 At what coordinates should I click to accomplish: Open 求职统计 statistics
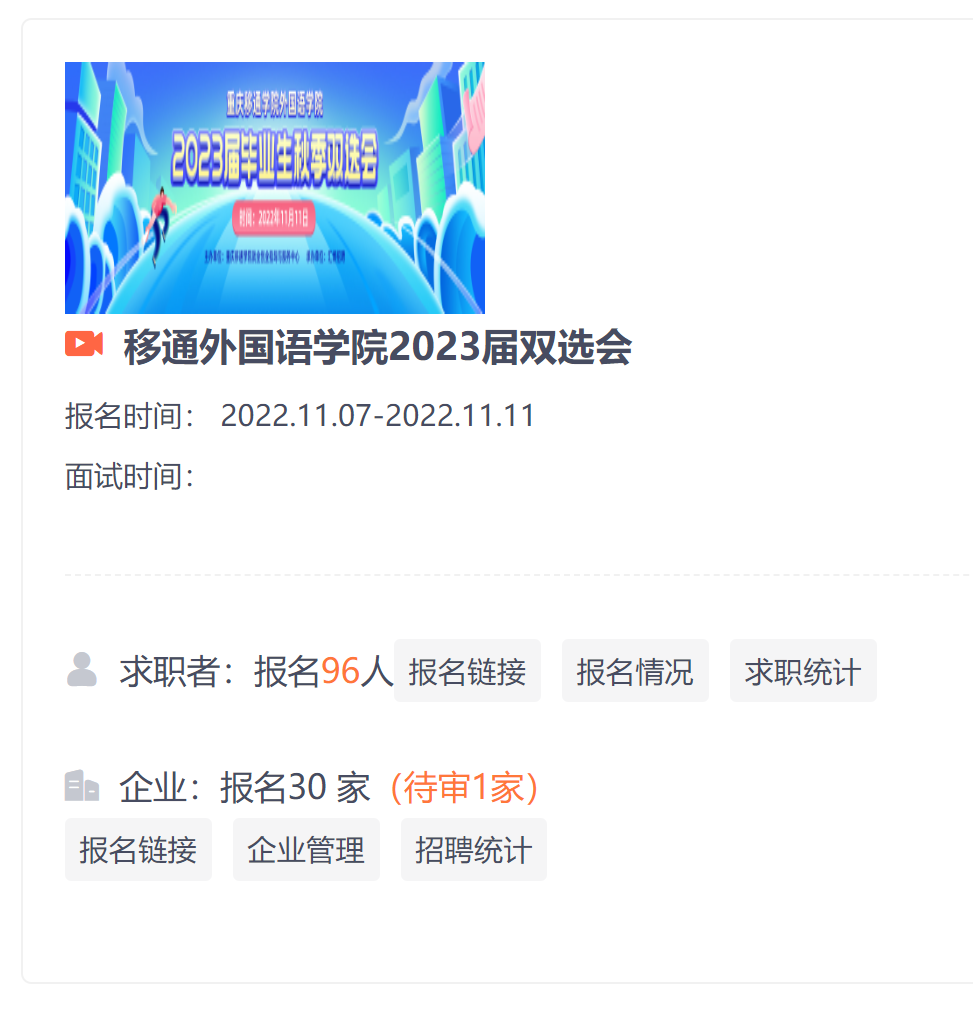[x=803, y=671]
